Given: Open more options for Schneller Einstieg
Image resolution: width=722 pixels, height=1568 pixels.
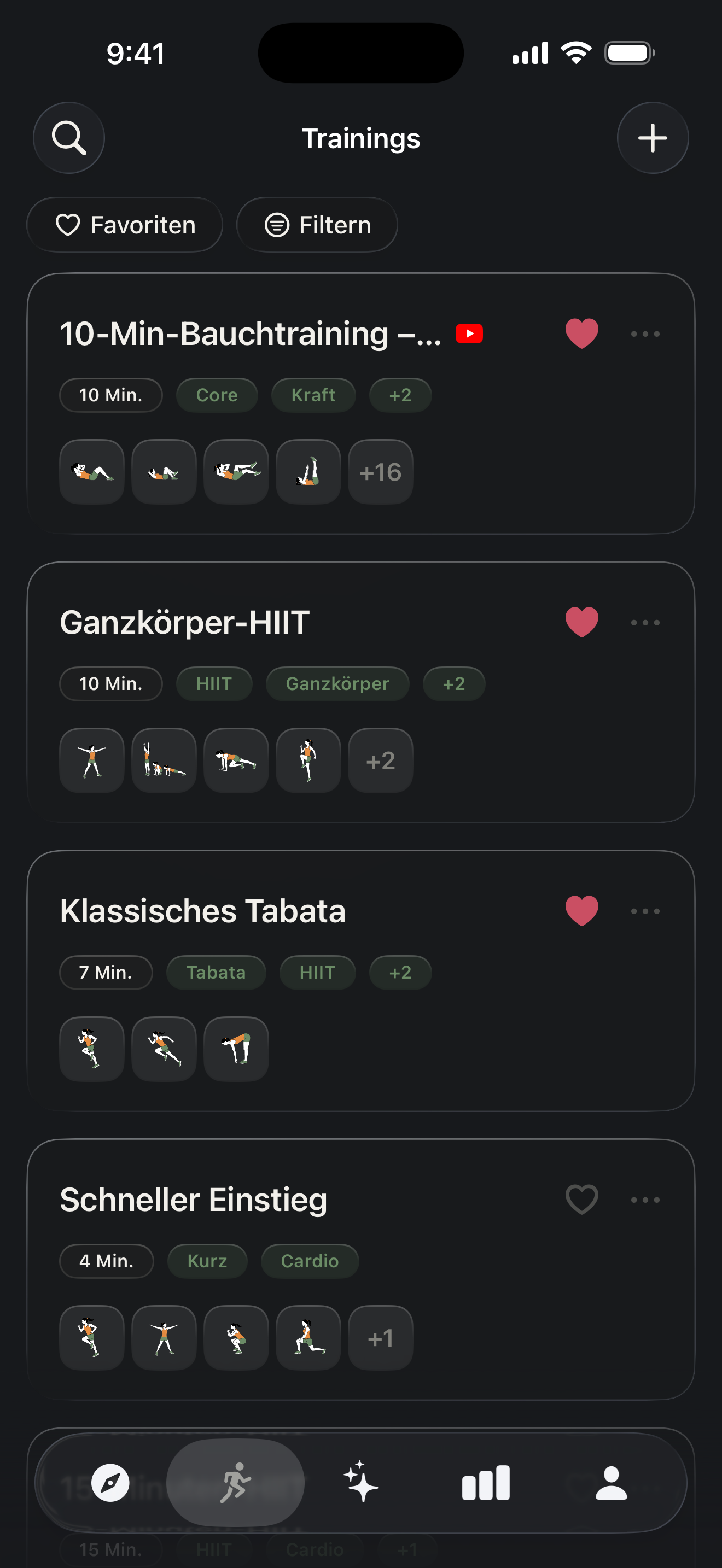Looking at the screenshot, I should point(645,1199).
